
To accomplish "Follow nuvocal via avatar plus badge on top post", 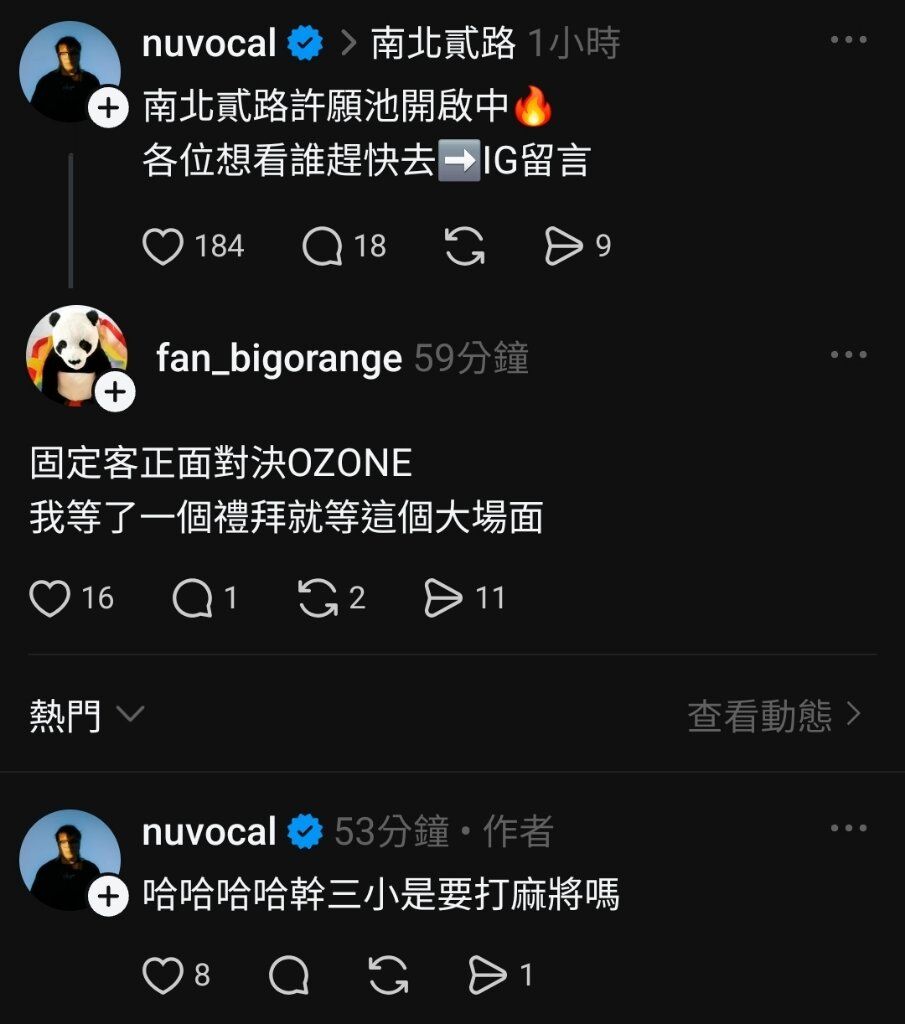I will coord(108,108).
